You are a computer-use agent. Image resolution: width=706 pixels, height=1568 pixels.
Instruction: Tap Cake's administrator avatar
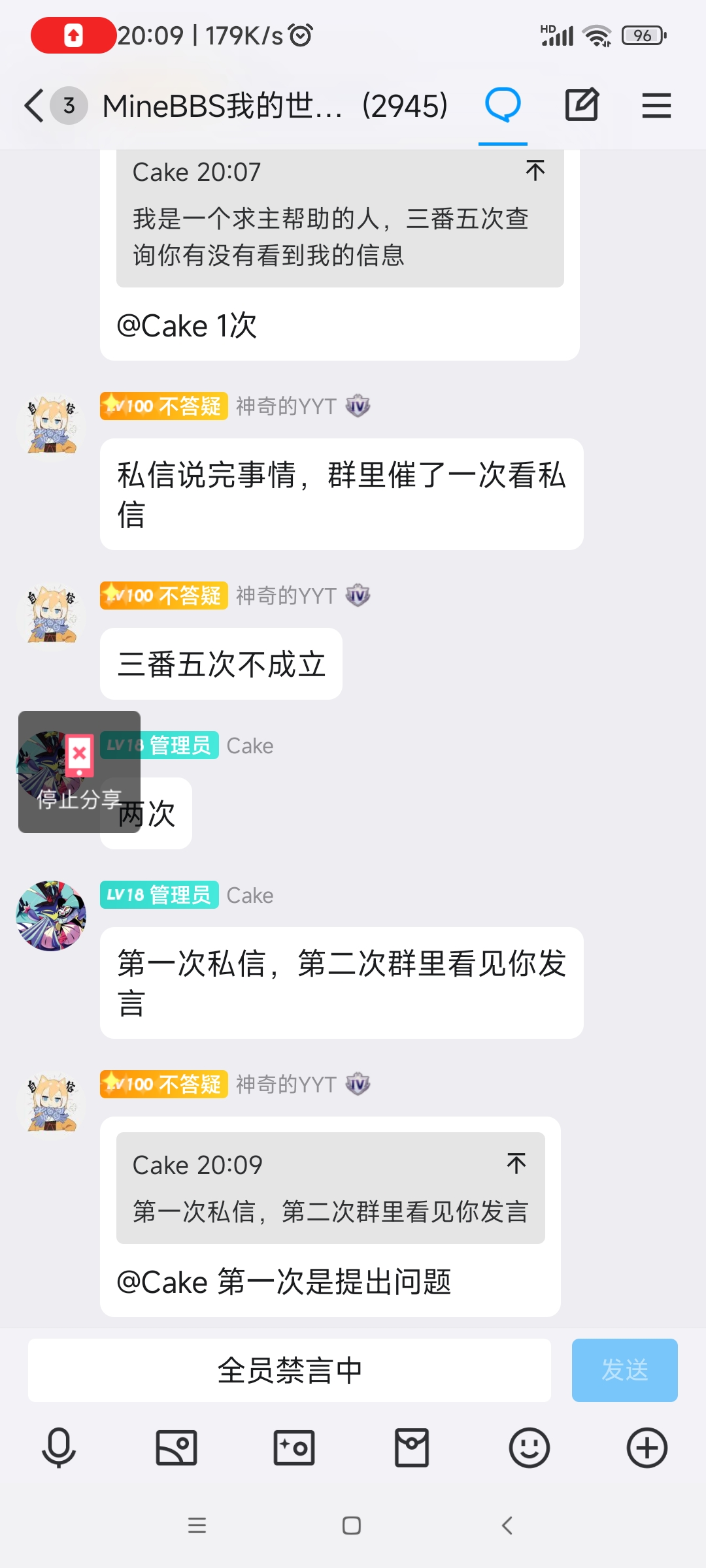tap(50, 915)
